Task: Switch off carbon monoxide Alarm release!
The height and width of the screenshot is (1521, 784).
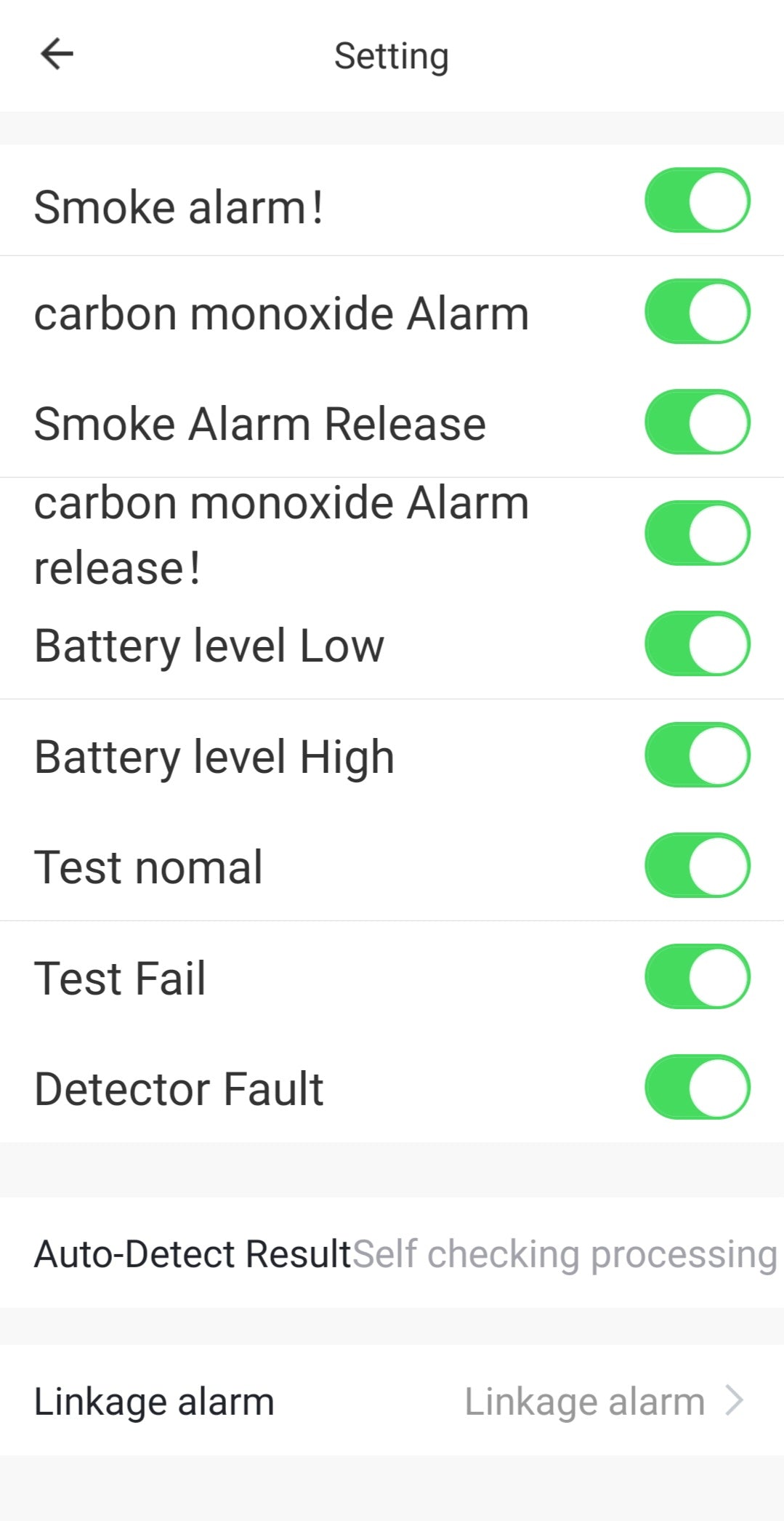Action: click(697, 534)
